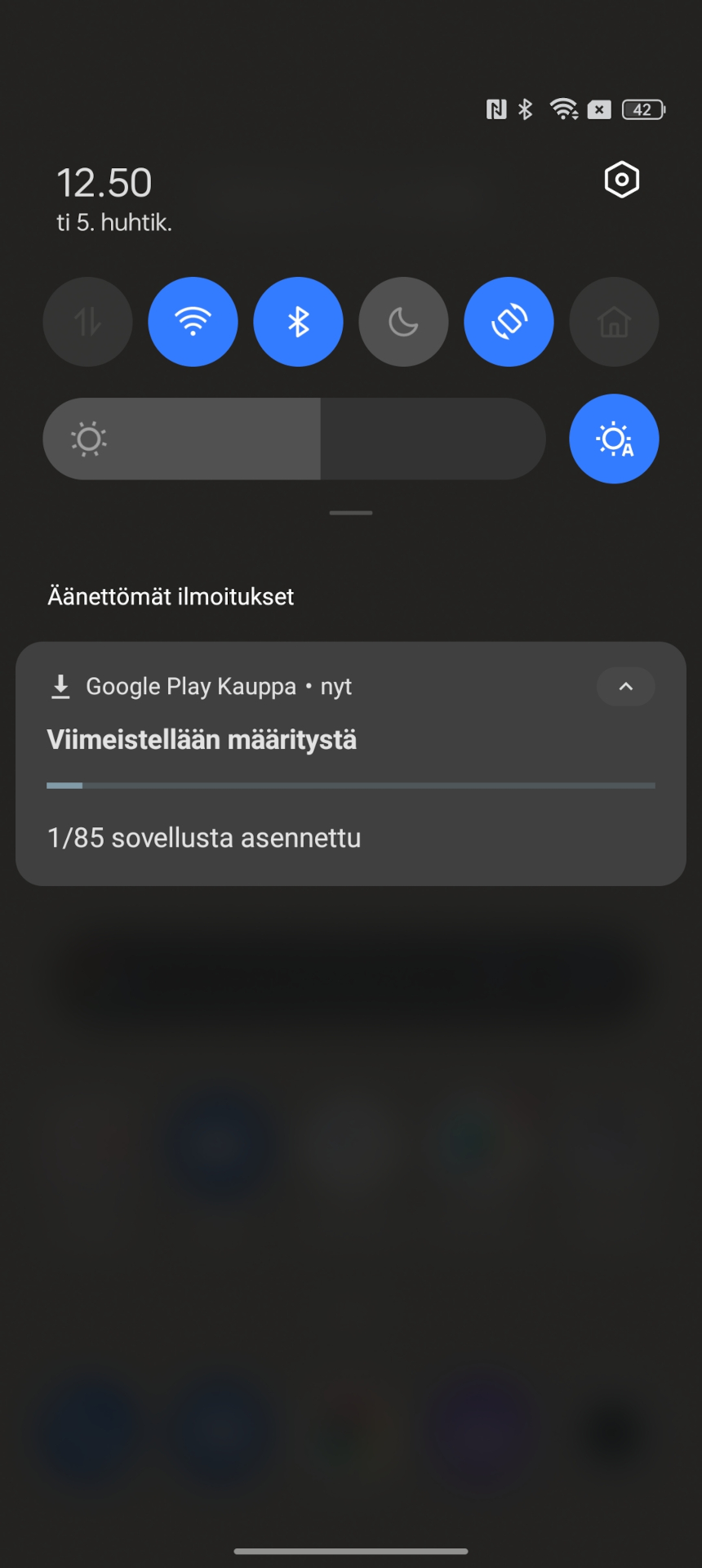Tap the handle line to expand quick settings
The width and height of the screenshot is (702, 1568).
351,513
